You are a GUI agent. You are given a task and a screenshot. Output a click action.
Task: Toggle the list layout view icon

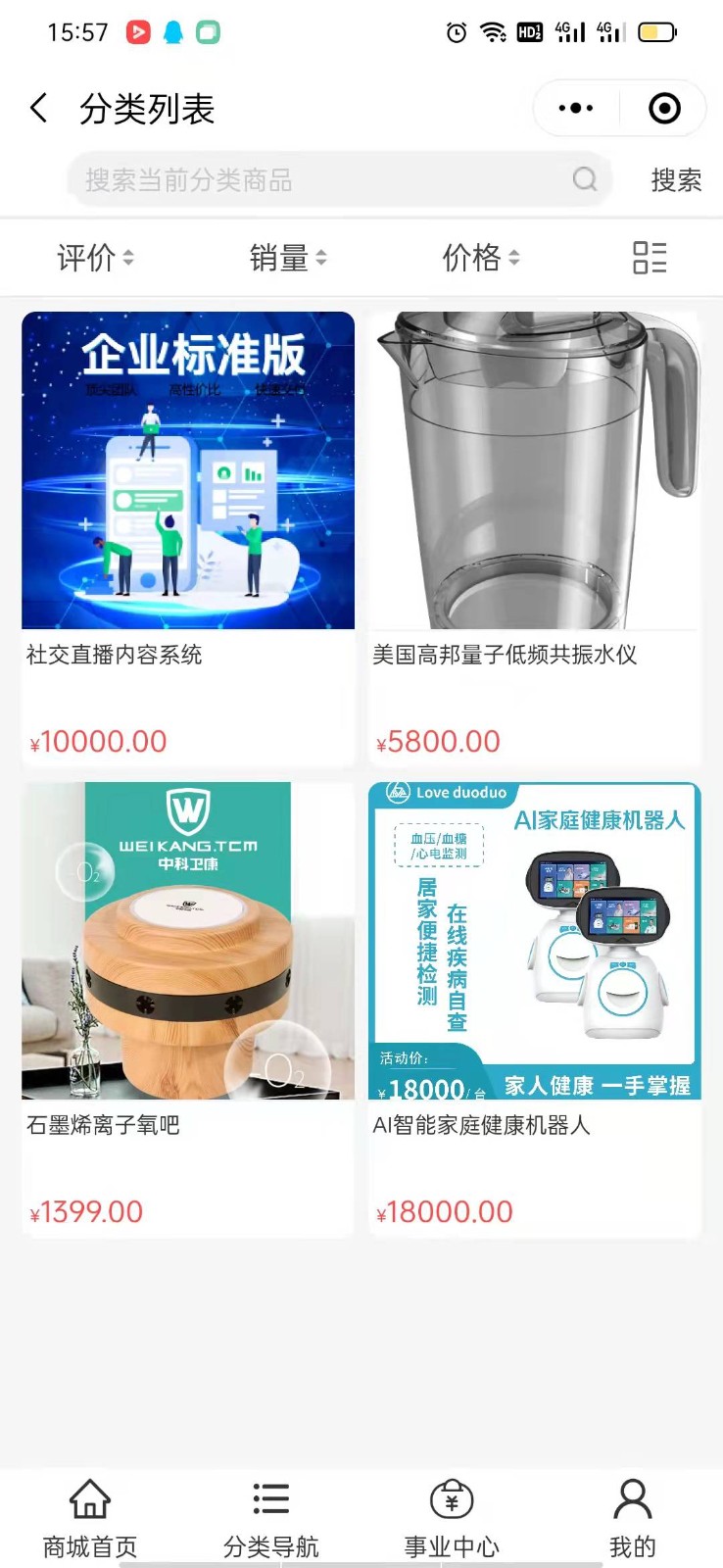(650, 258)
